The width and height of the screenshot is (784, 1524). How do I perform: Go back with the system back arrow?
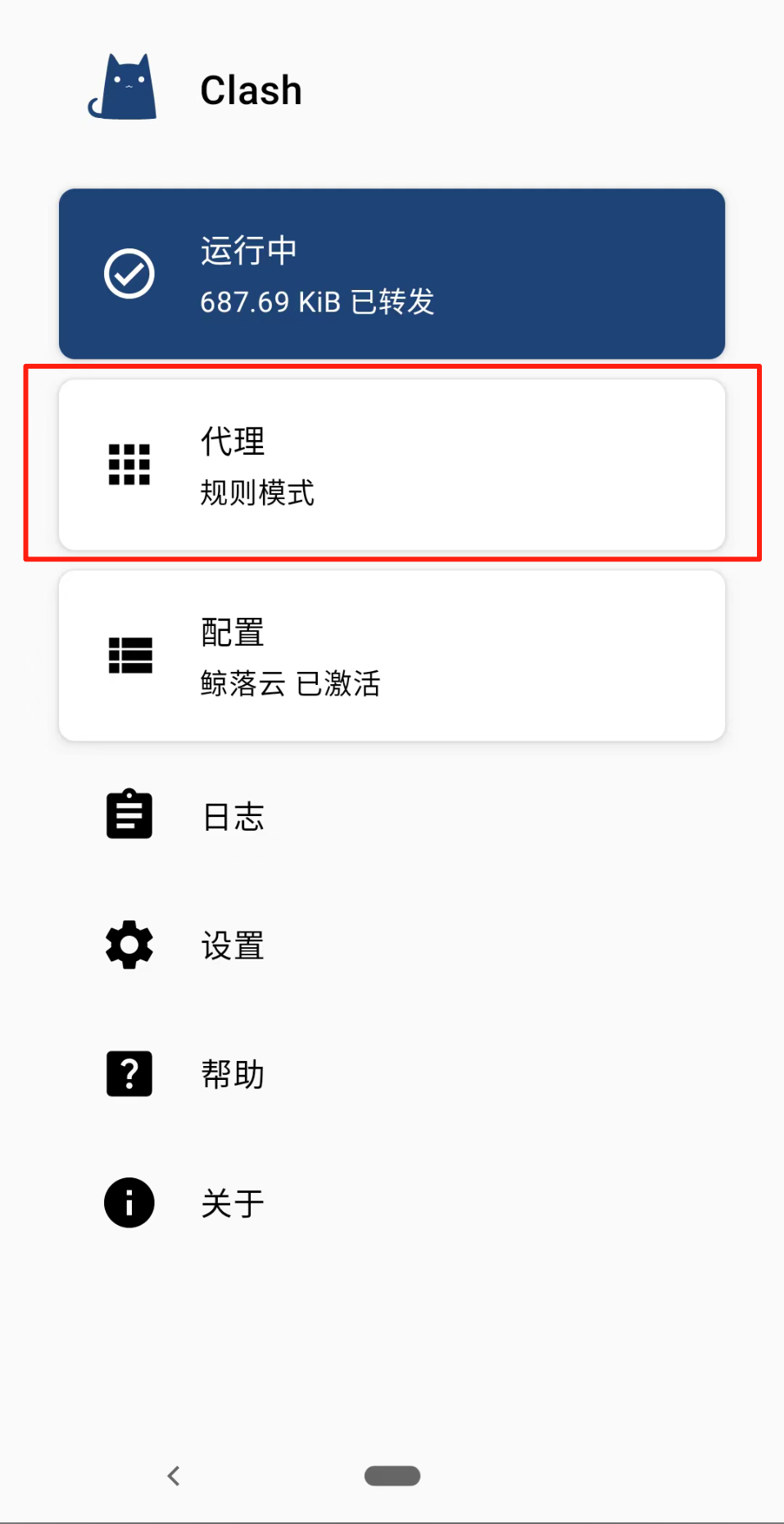[x=174, y=1476]
